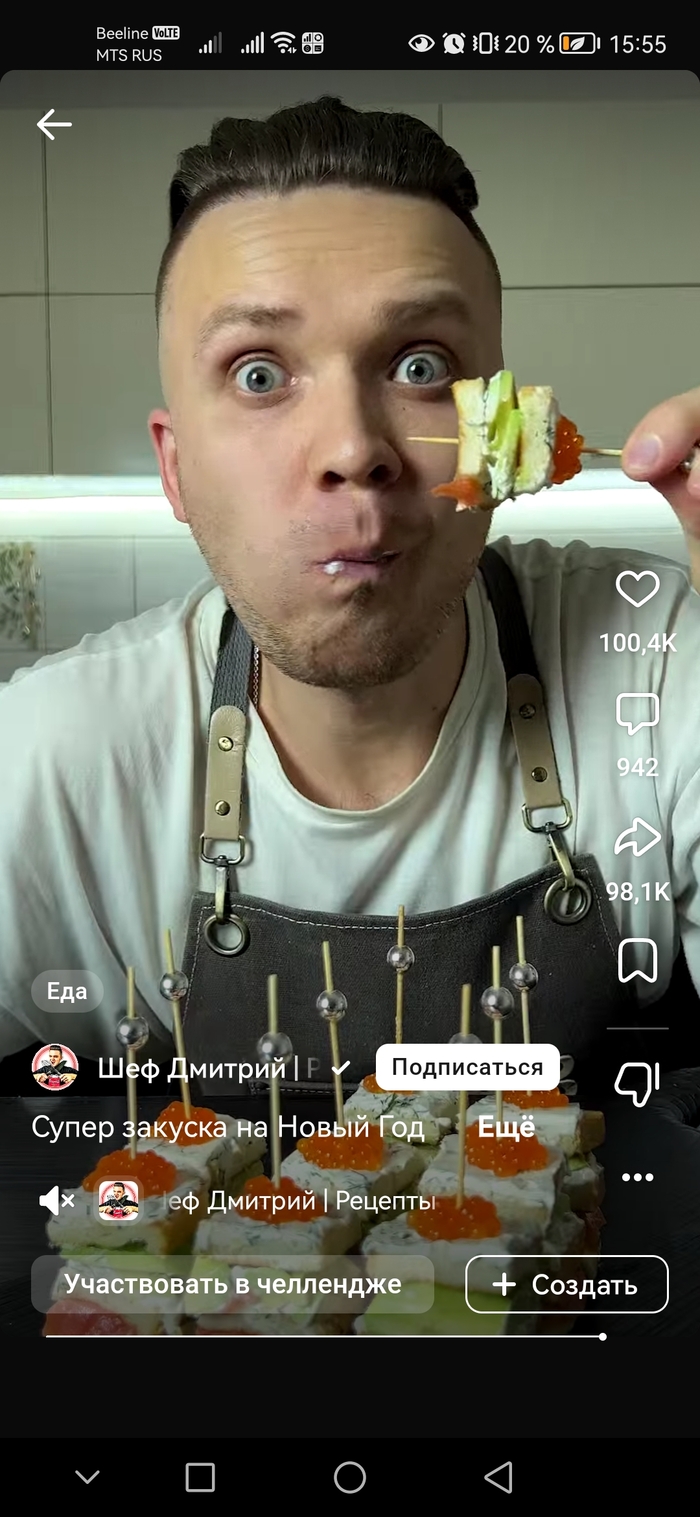This screenshot has width=700, height=1517.
Task: Dislike this video with the thumbs-down icon
Action: [637, 1082]
